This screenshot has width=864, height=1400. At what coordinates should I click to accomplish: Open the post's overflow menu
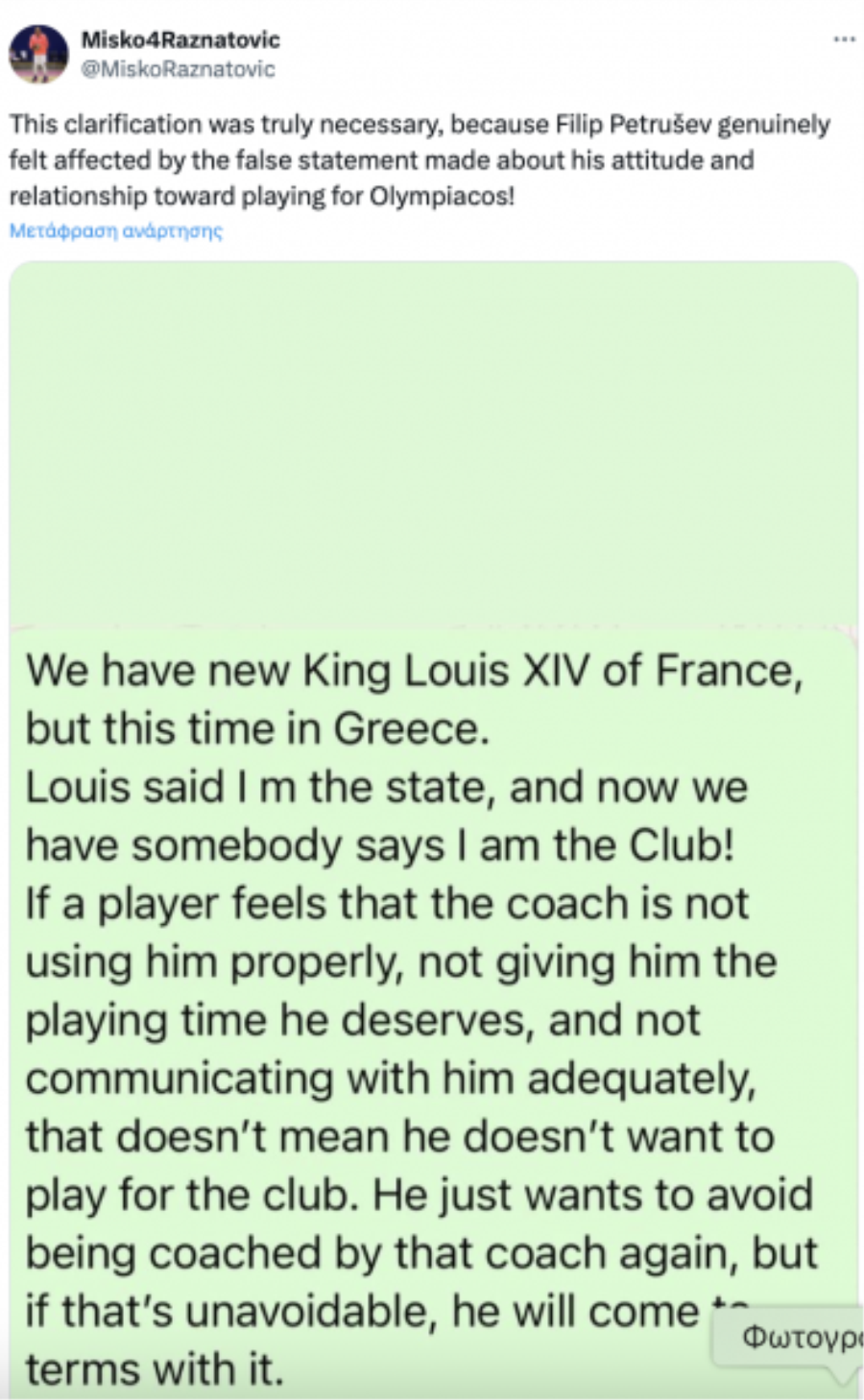click(844, 39)
